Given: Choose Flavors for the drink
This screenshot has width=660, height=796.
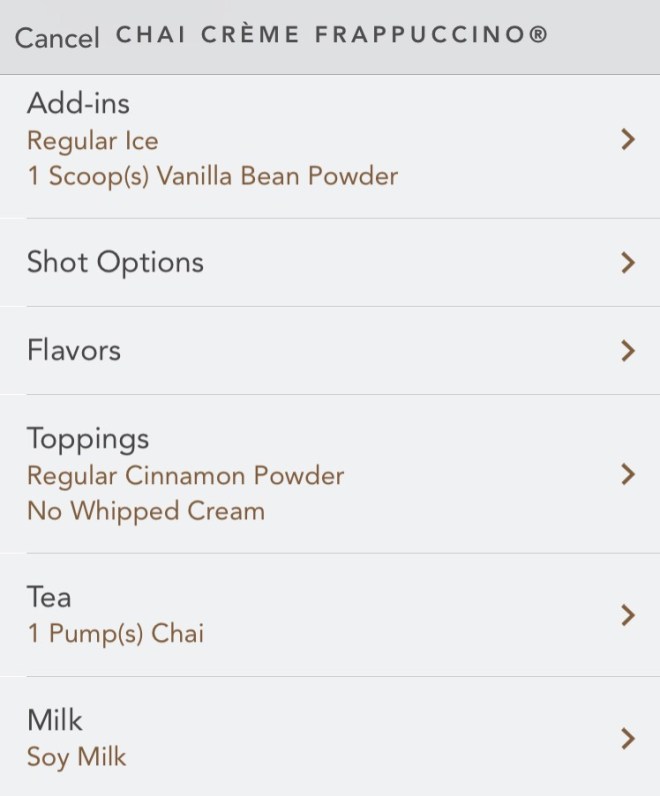Looking at the screenshot, I should click(330, 351).
